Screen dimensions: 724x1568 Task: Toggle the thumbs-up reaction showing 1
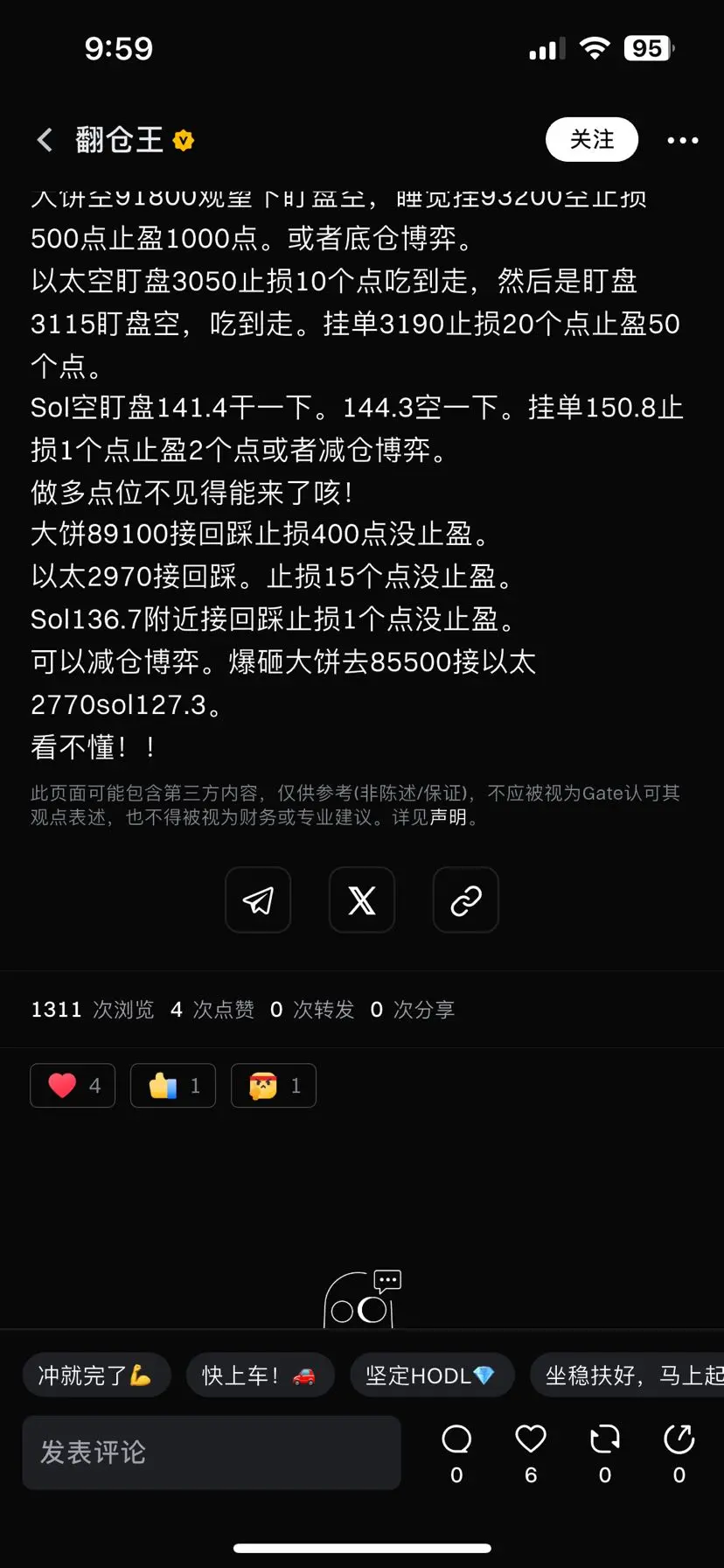(172, 1085)
